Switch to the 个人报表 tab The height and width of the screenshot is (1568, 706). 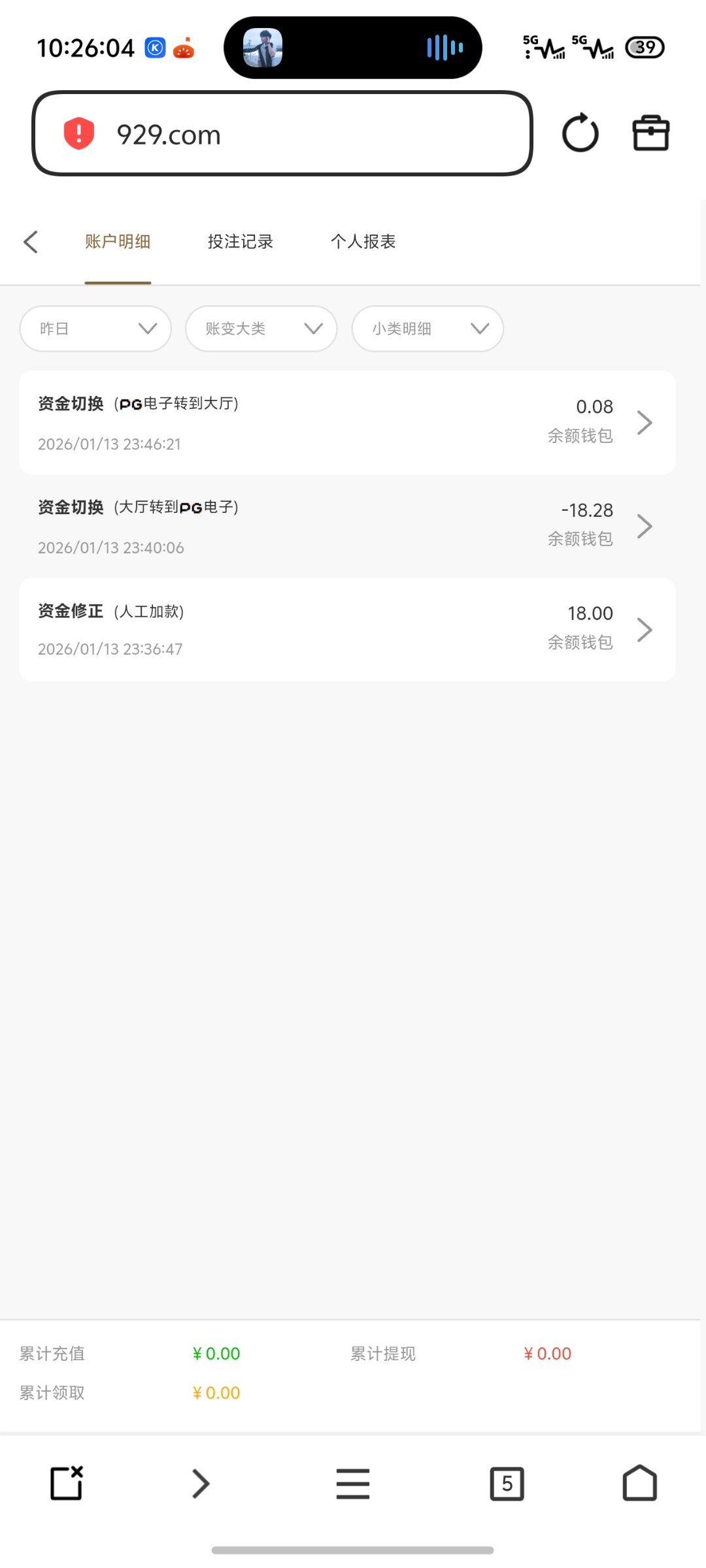363,242
